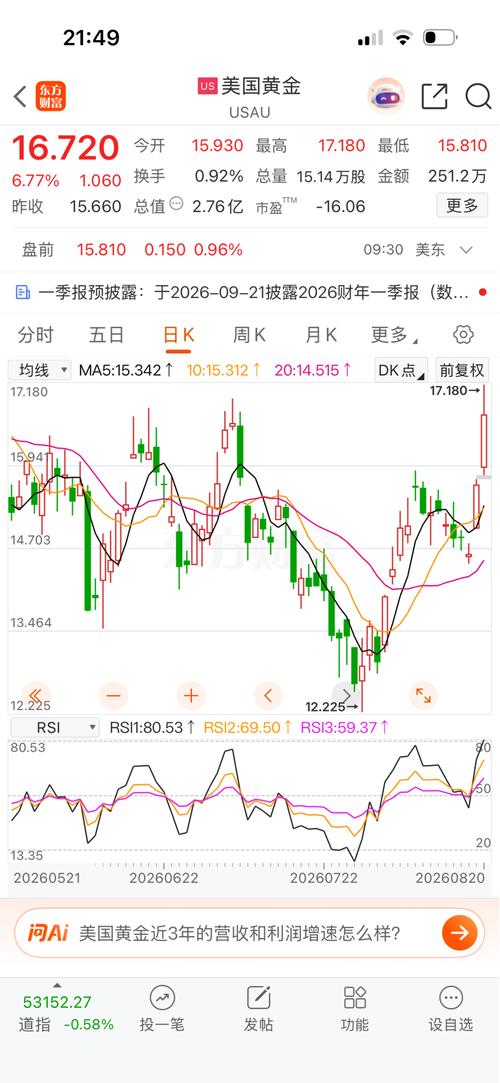Open chart settings gear icon
This screenshot has width=500, height=1083.
463,335
